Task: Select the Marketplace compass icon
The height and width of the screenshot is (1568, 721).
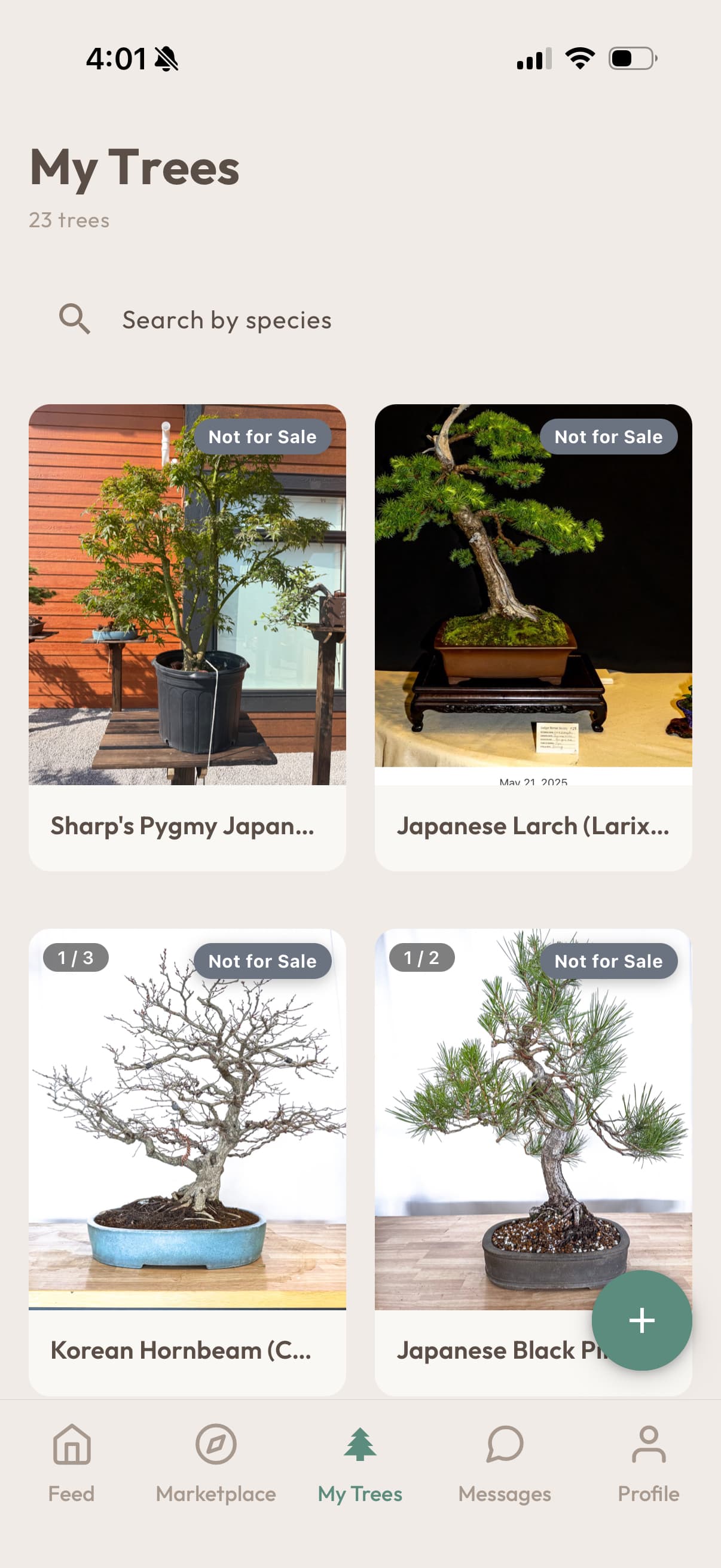Action: [x=216, y=1444]
